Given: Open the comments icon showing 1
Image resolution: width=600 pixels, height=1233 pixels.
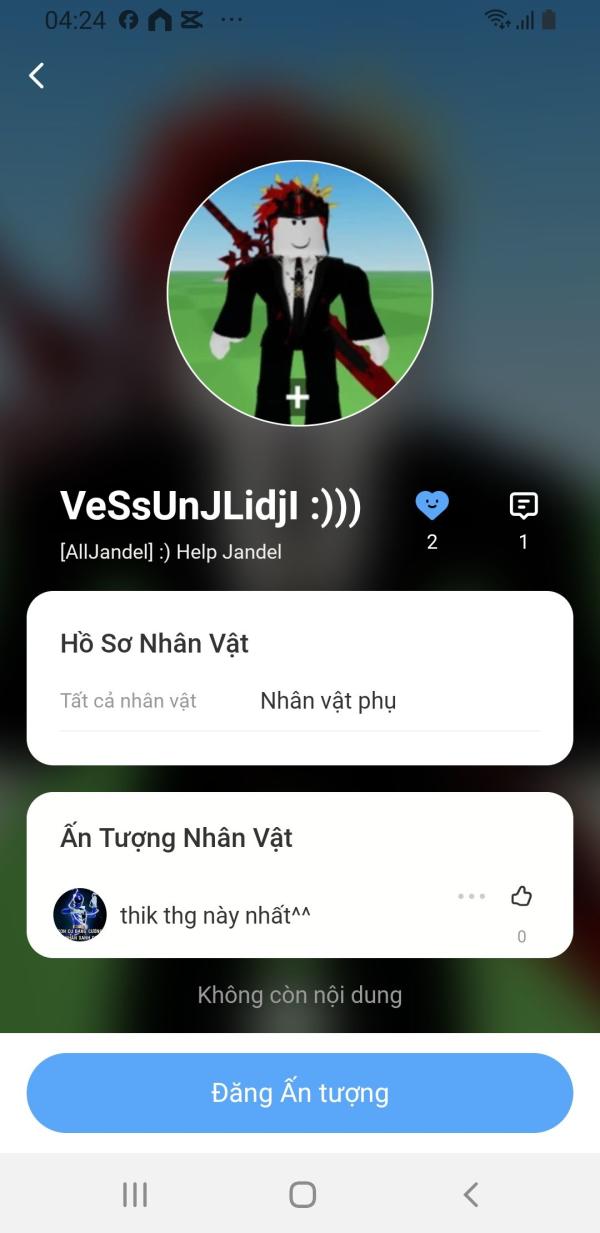Looking at the screenshot, I should click(x=523, y=506).
